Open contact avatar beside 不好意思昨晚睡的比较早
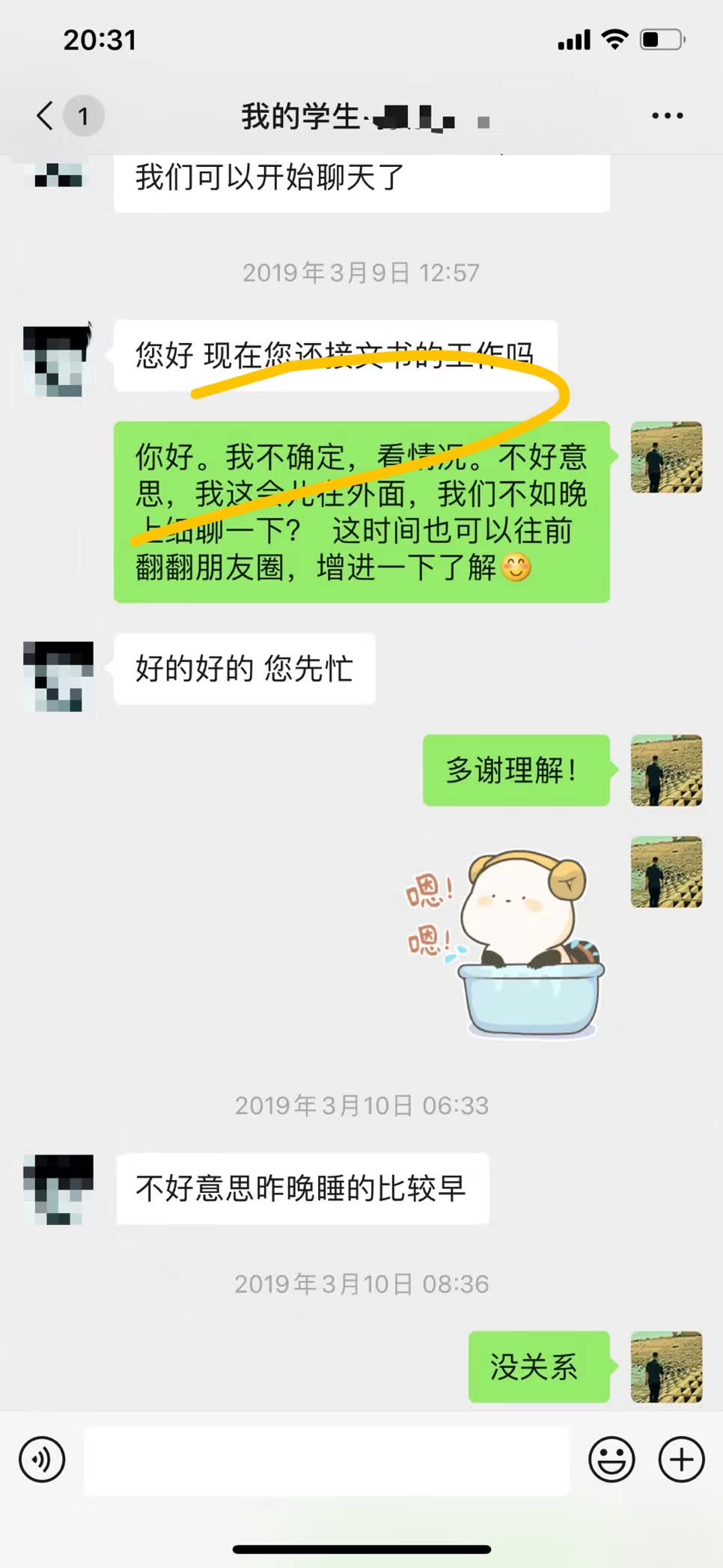The width and height of the screenshot is (723, 1568). click(58, 1189)
